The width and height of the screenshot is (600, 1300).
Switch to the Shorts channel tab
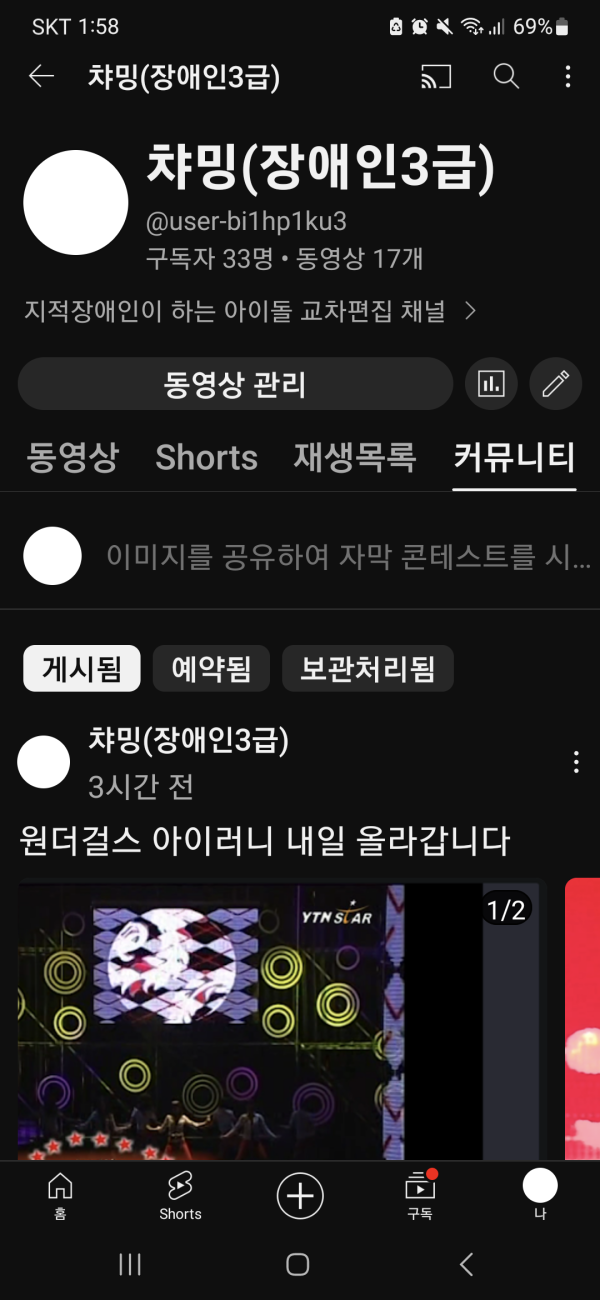click(206, 458)
